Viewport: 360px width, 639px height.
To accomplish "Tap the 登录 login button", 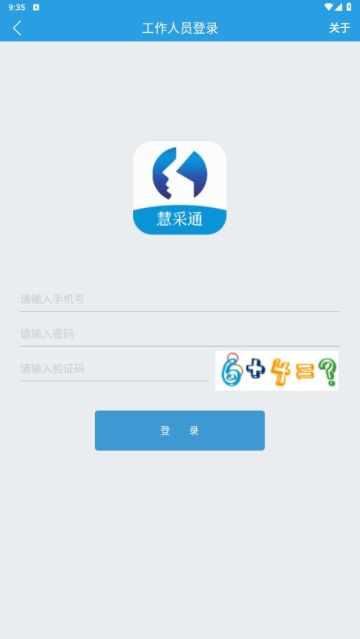I will (180, 430).
